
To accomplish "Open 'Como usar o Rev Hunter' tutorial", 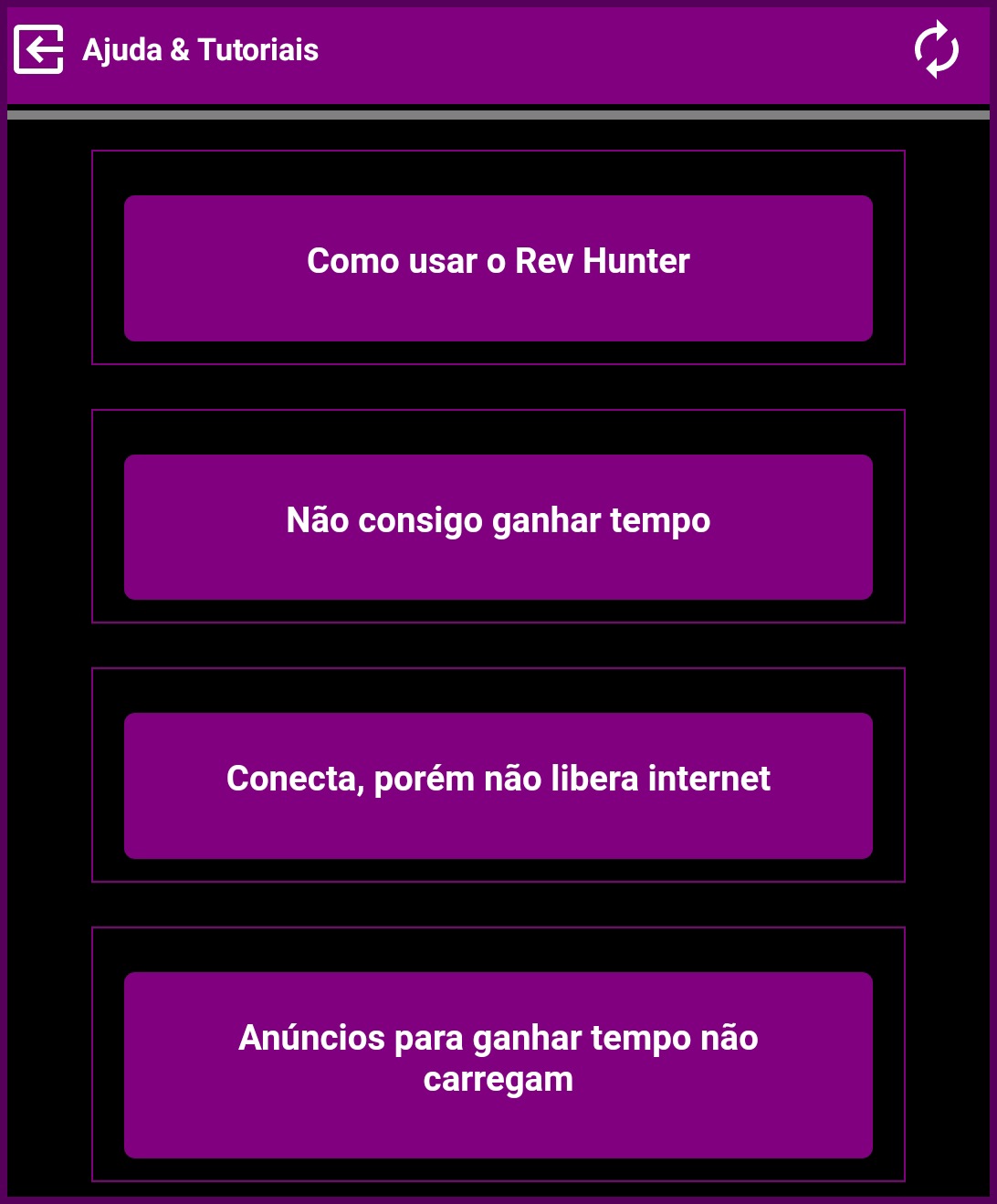I will click(498, 267).
